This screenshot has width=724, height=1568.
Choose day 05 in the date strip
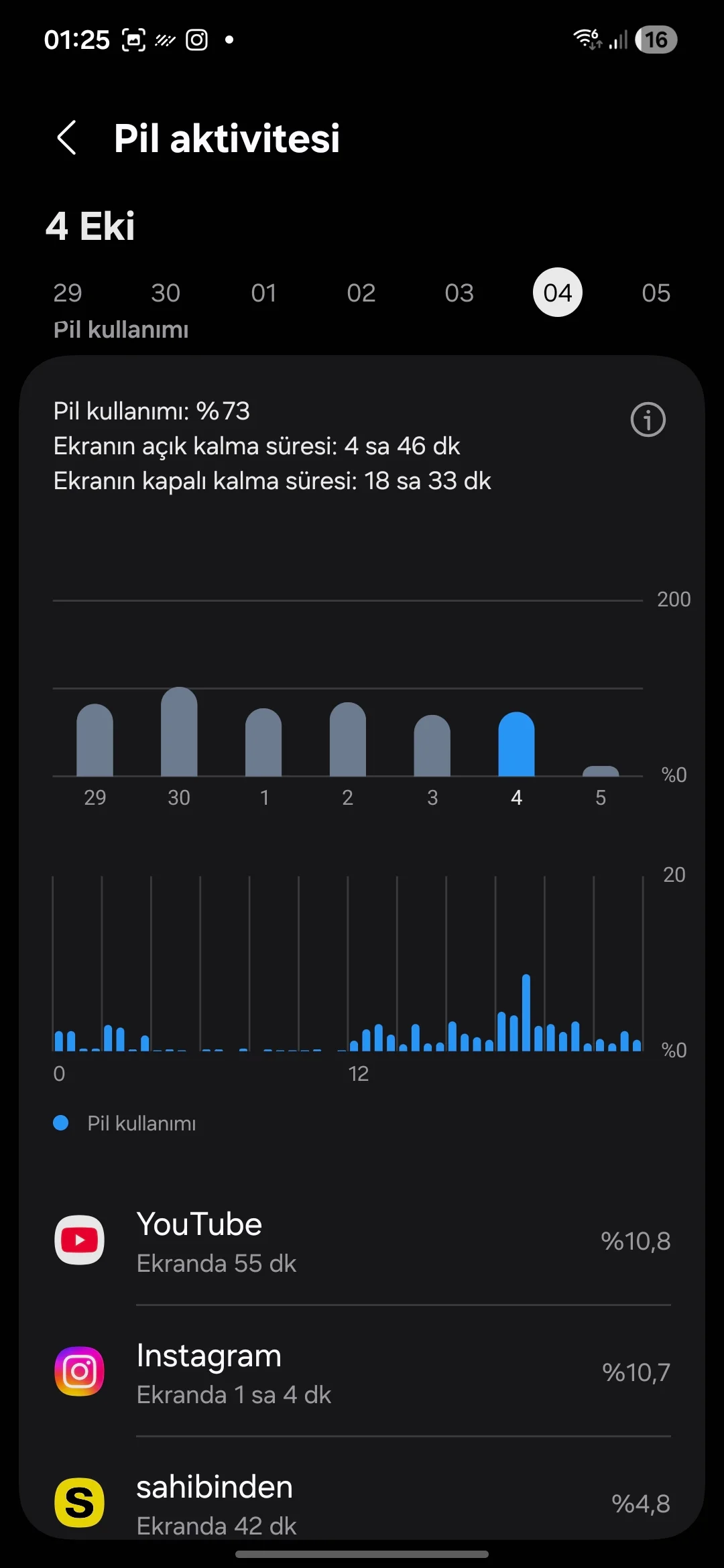point(656,293)
